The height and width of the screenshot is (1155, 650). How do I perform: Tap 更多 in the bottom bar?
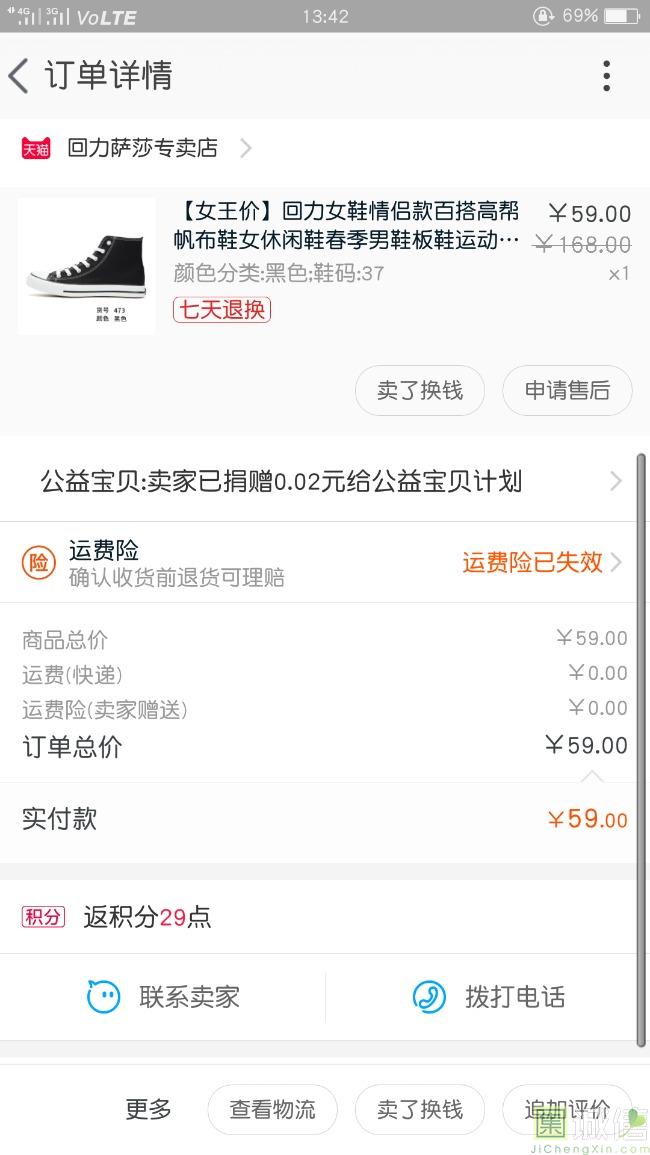coord(148,1109)
